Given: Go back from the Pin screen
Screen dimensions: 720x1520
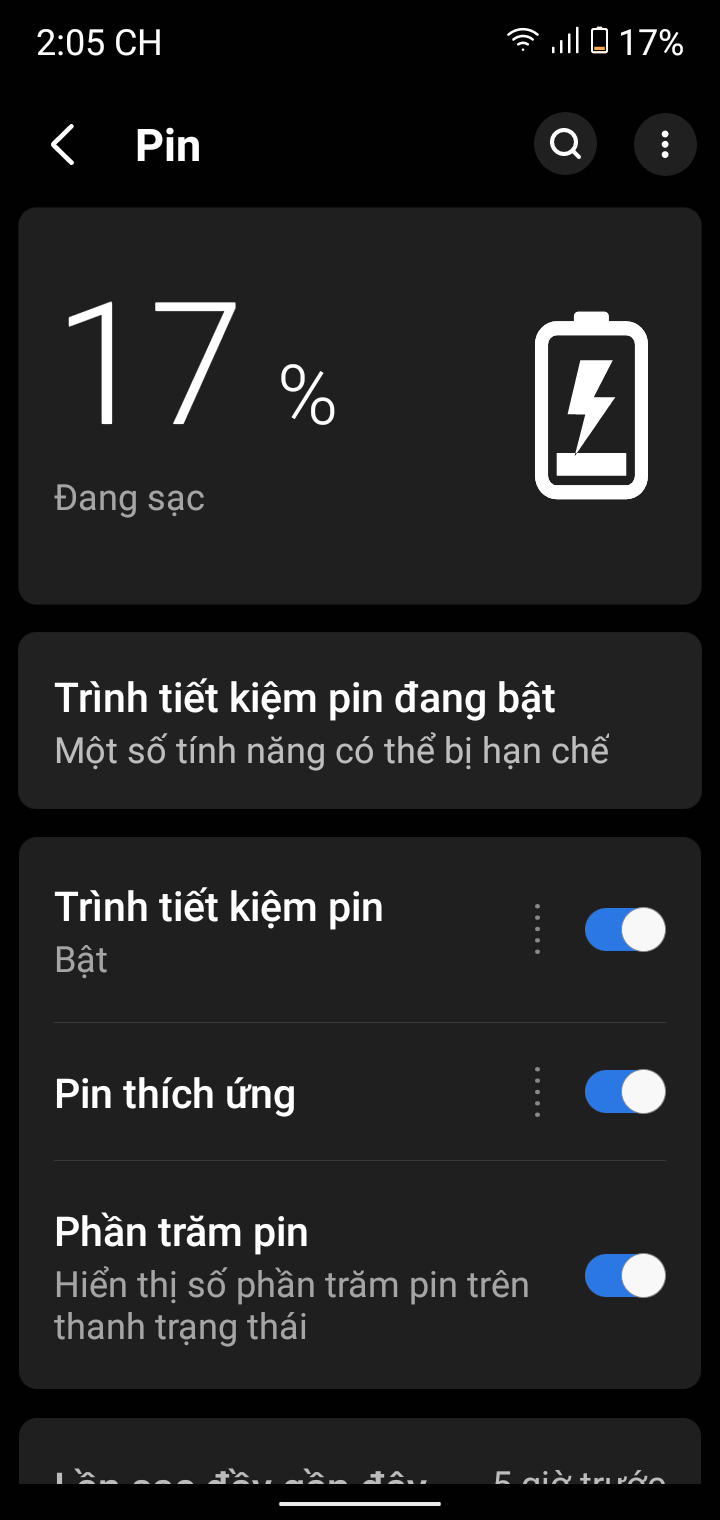Looking at the screenshot, I should pyautogui.click(x=63, y=146).
